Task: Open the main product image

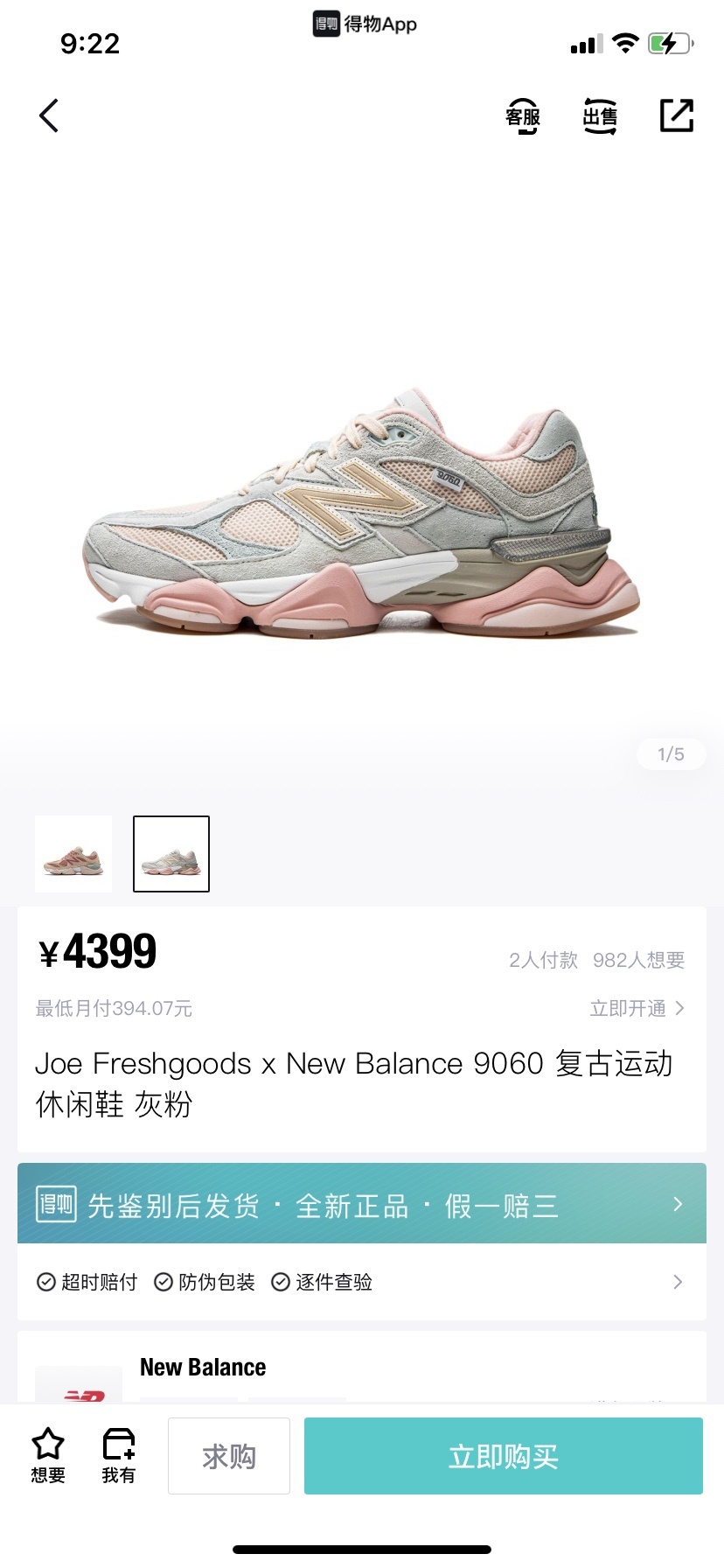Action: click(x=362, y=516)
